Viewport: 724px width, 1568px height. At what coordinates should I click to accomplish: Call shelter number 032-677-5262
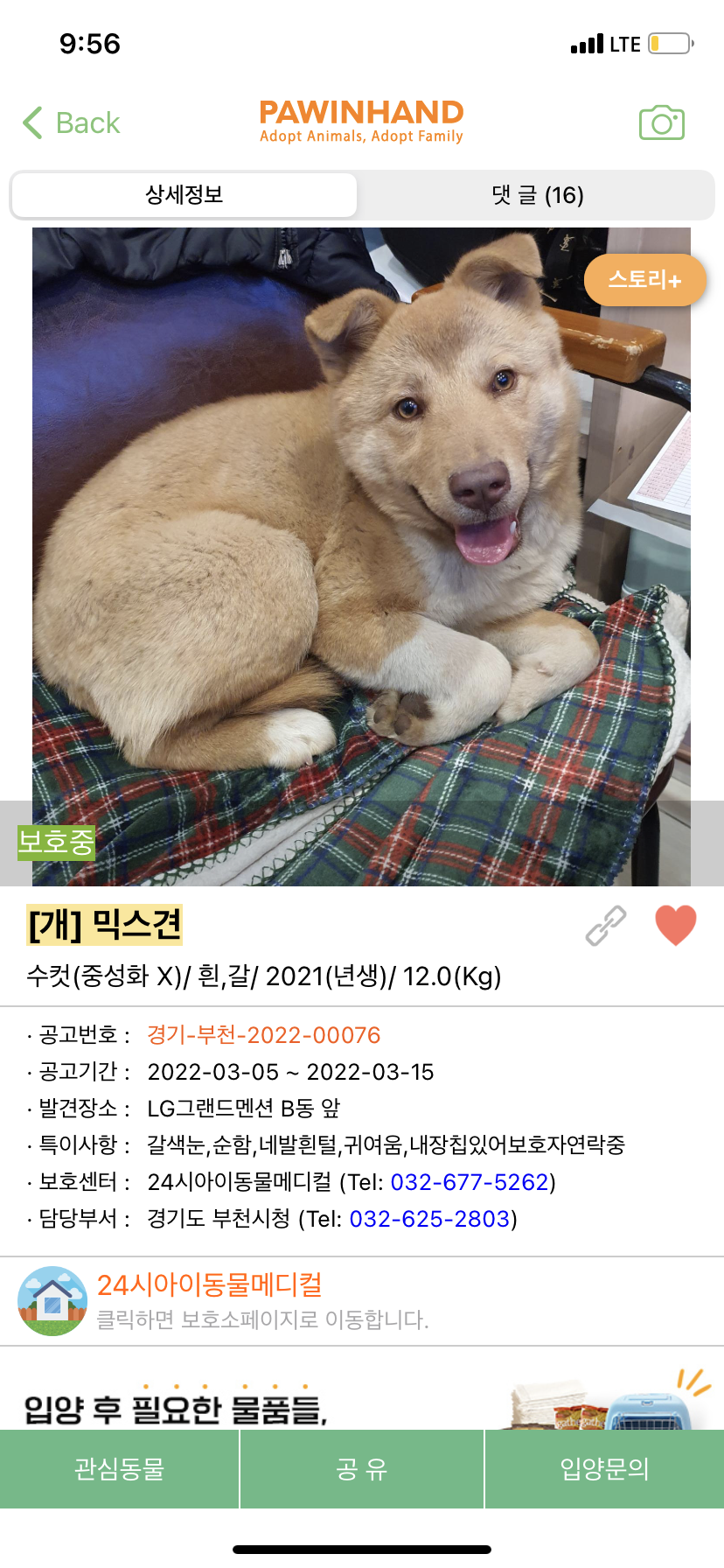(469, 1182)
